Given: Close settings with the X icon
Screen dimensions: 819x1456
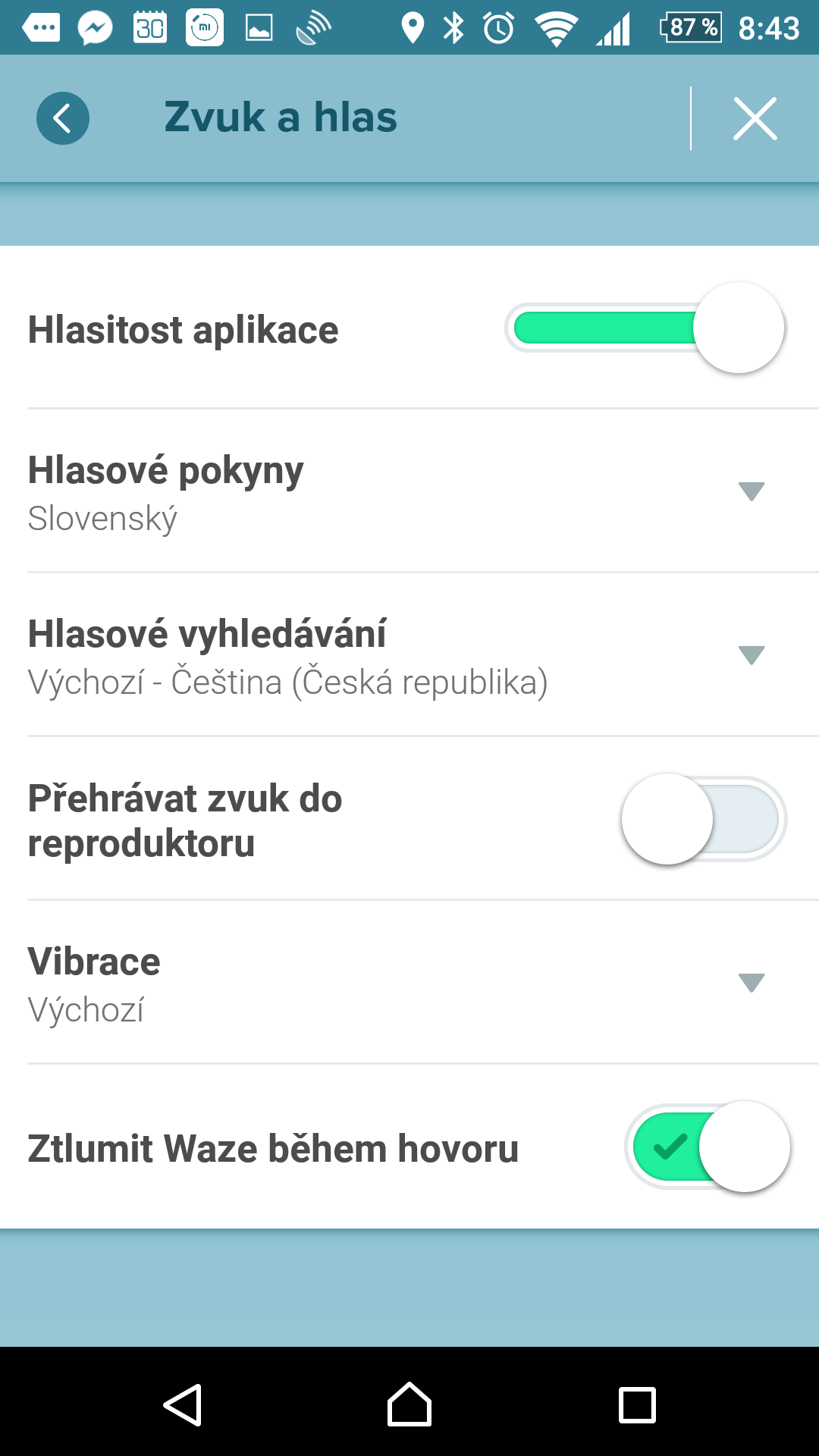Looking at the screenshot, I should tap(755, 118).
